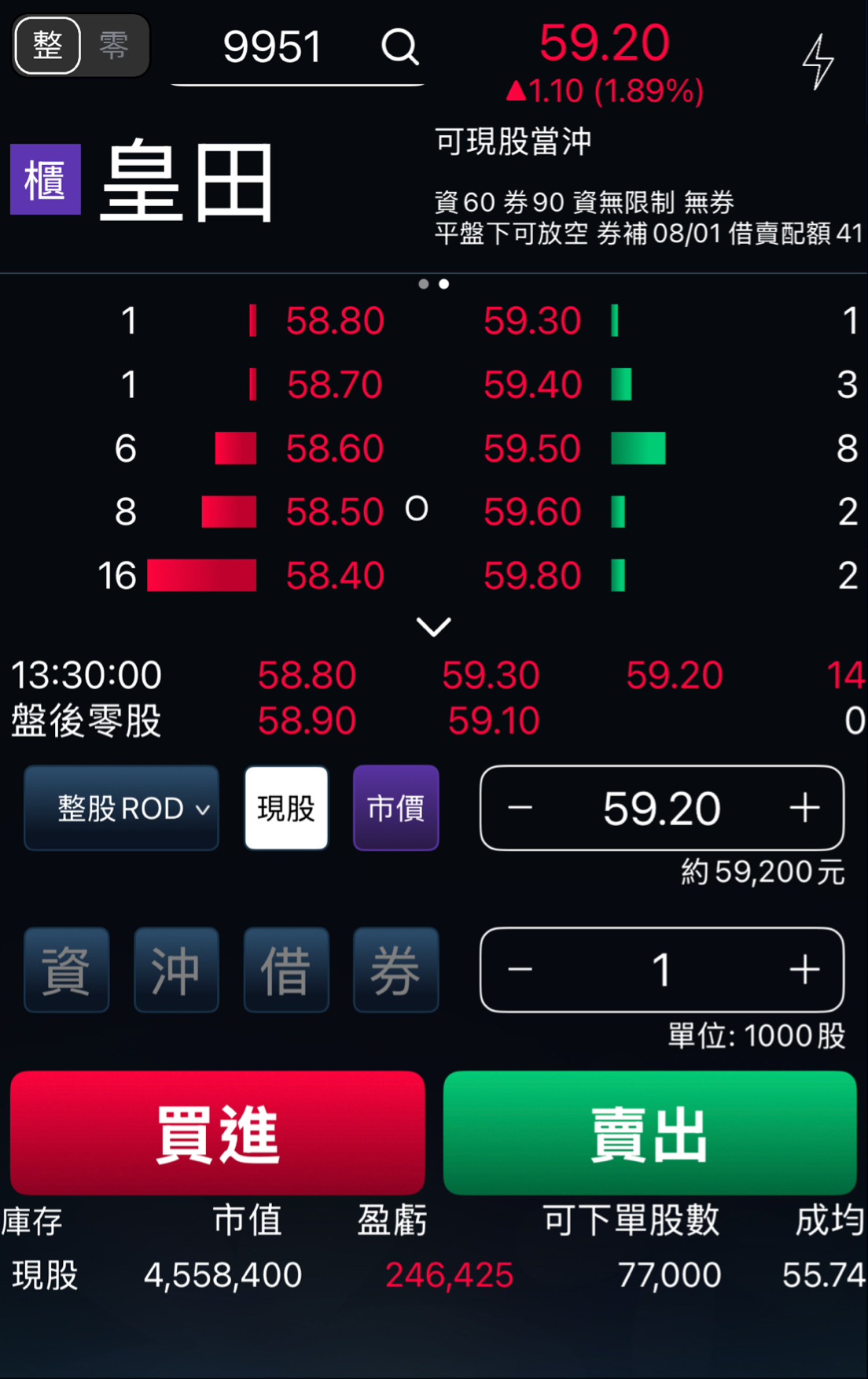
Task: Increase the order price above 59.20
Action: coord(804,808)
